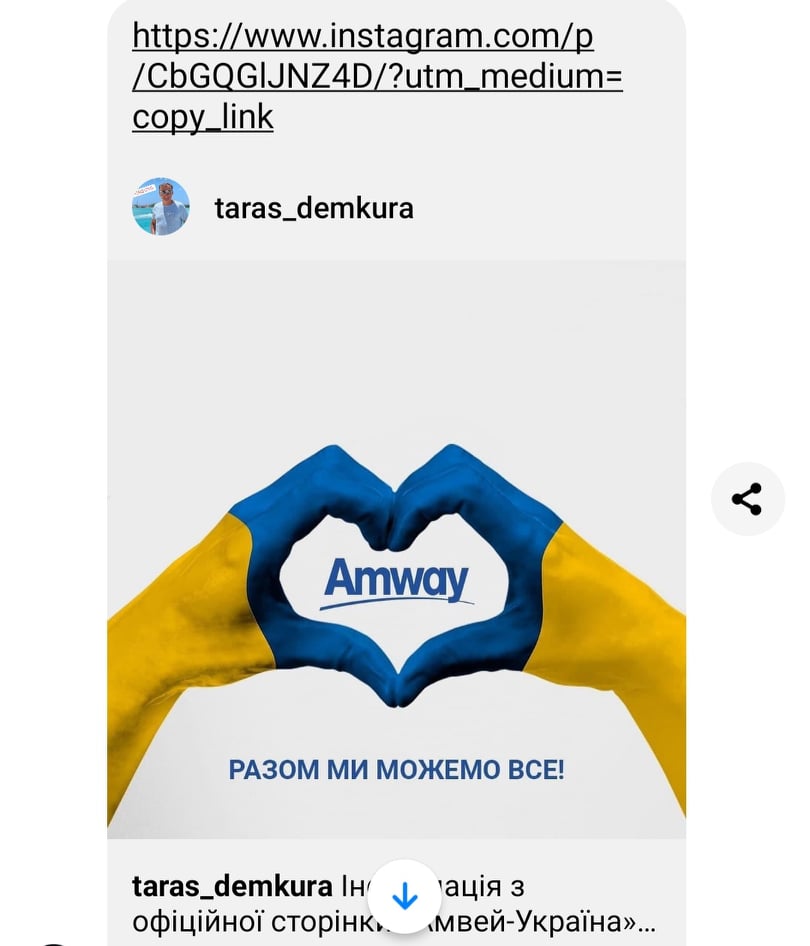The image size is (810, 946).
Task: Open taras_demkura profile from preview header
Action: 313,208
